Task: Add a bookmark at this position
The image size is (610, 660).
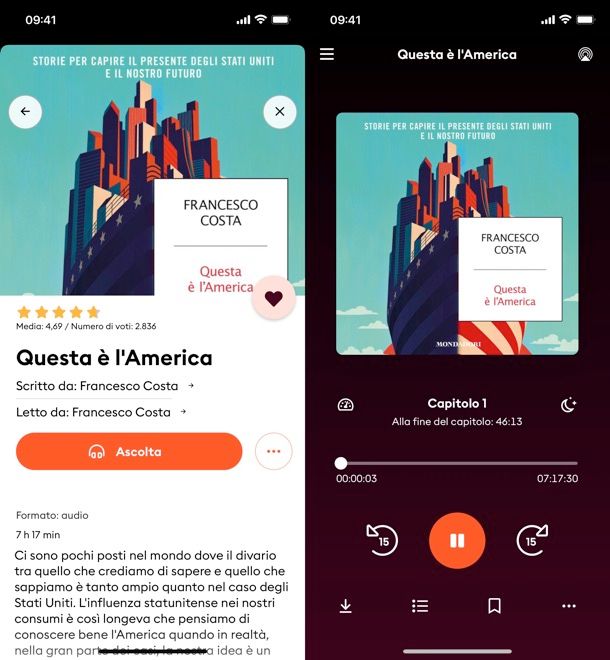Action: 494,606
